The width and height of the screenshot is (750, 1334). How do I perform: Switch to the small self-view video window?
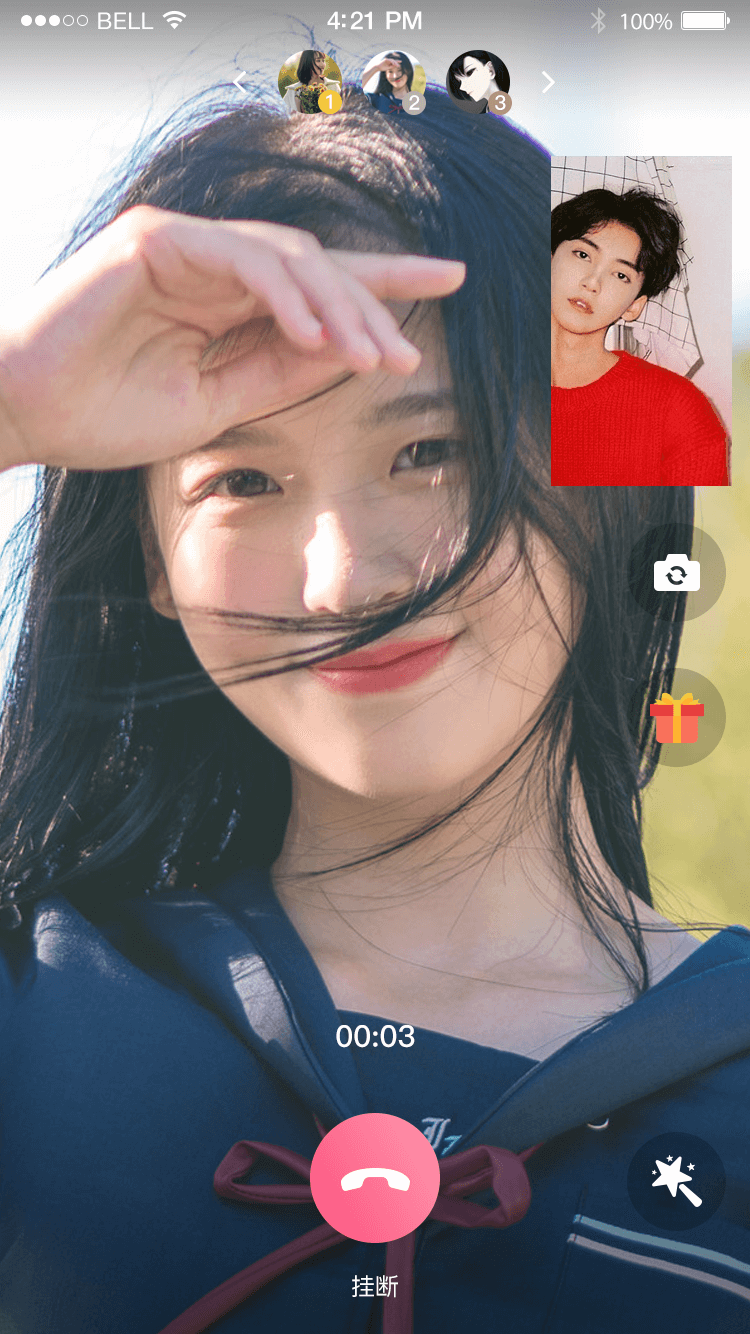[641, 321]
